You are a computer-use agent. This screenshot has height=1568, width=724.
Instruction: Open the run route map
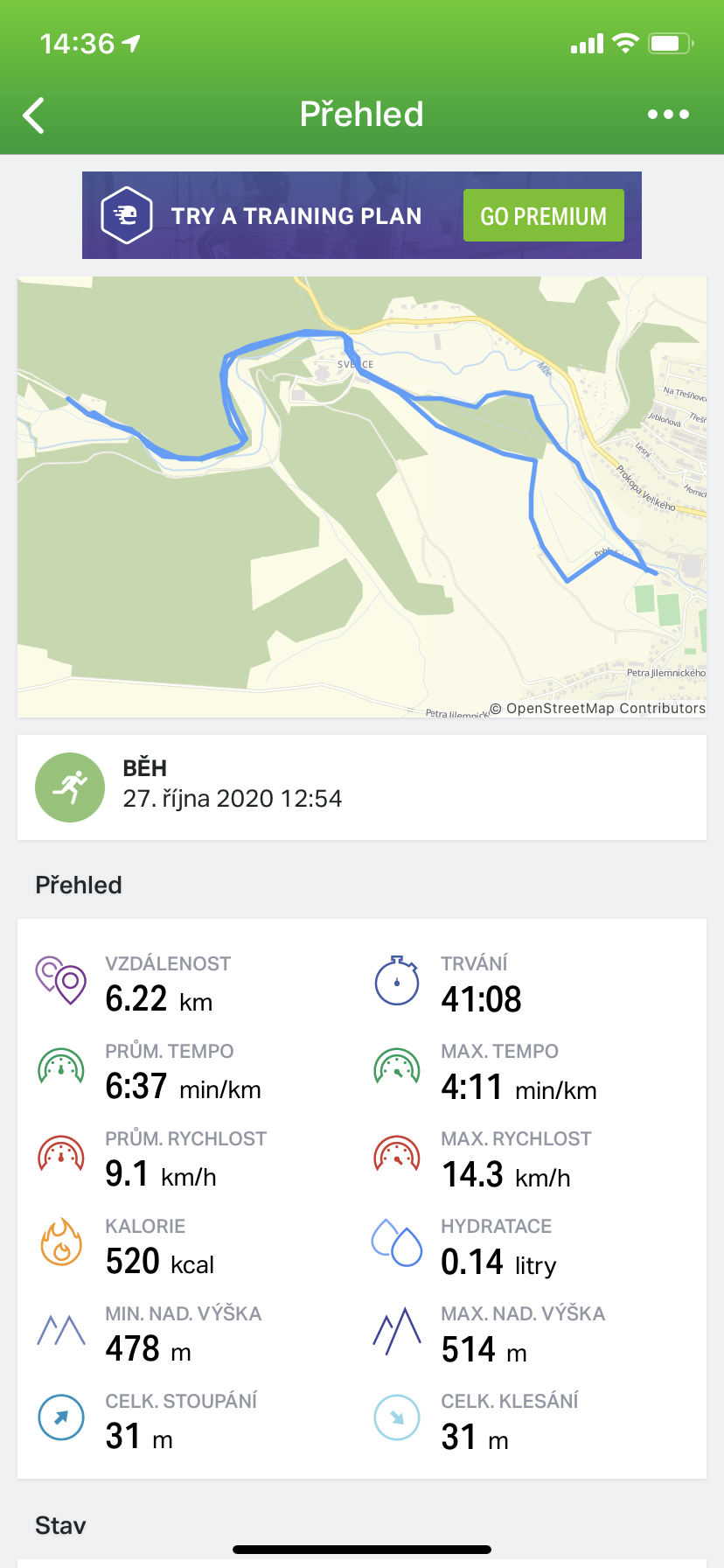[361, 497]
